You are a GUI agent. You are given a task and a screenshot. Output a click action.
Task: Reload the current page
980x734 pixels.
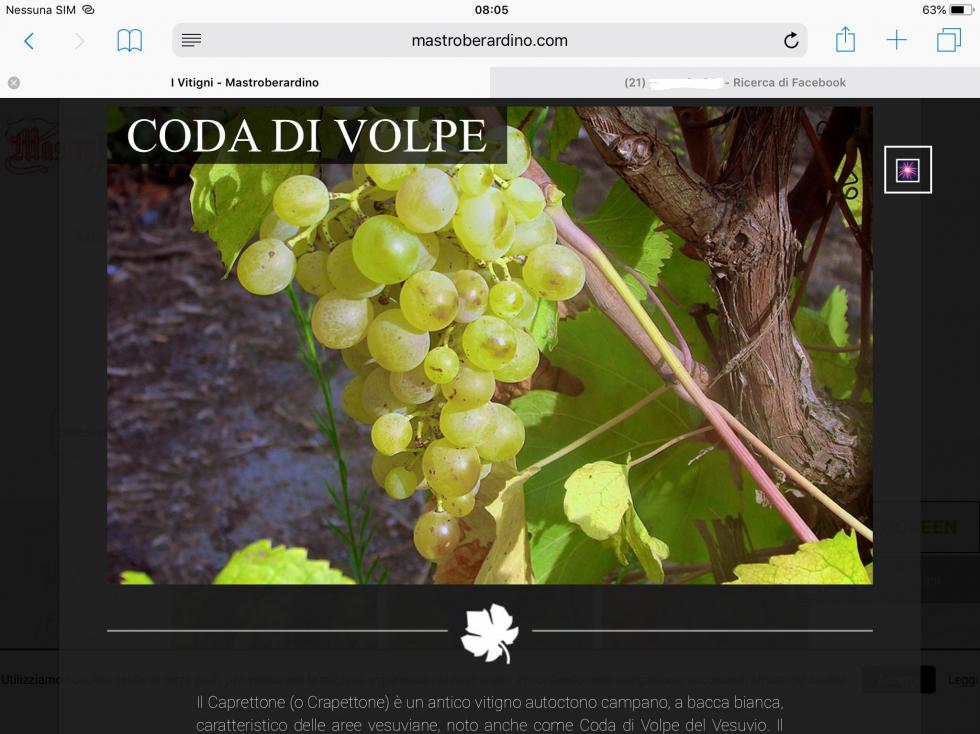pos(791,41)
